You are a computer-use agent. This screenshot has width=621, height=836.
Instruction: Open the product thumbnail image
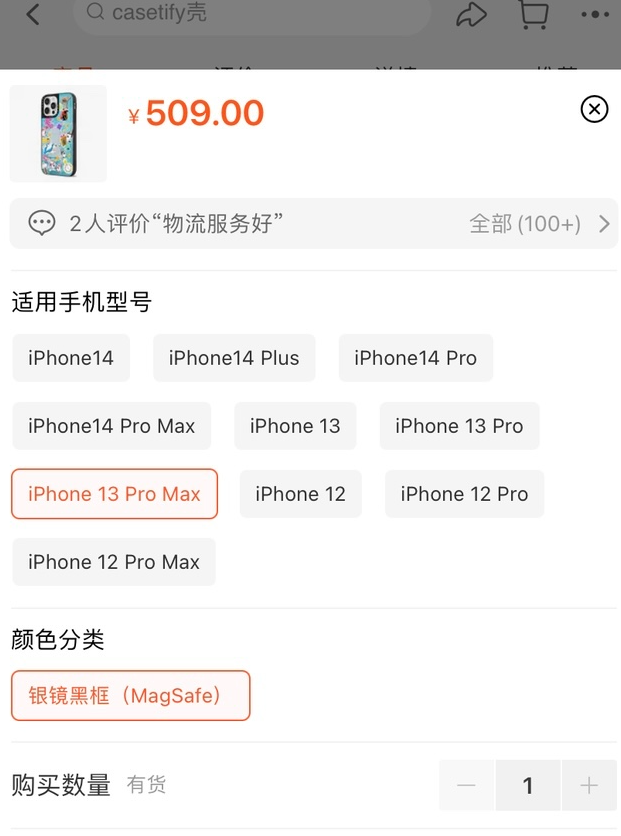click(x=58, y=134)
